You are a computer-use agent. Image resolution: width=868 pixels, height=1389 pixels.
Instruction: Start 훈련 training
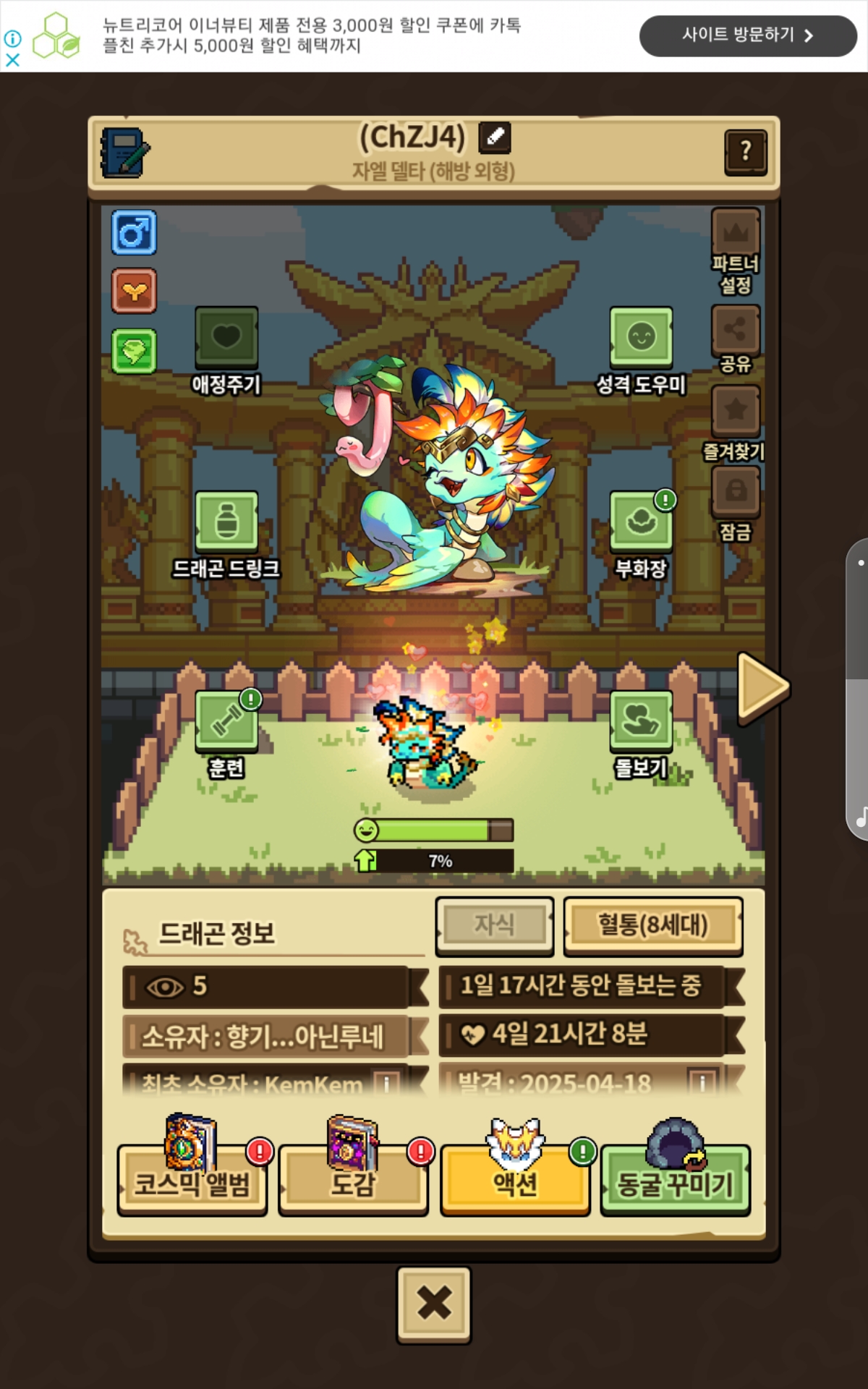click(x=226, y=721)
